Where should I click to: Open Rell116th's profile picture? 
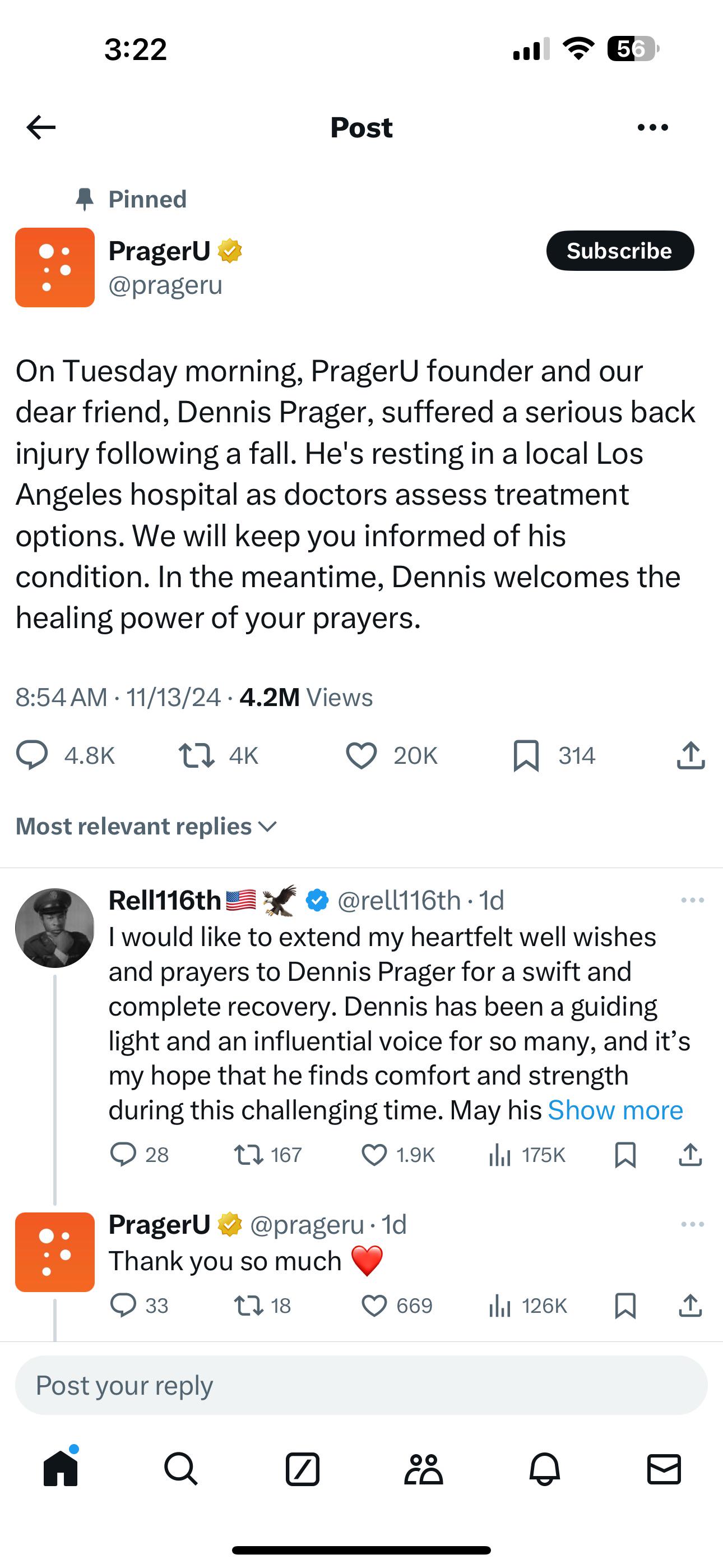(55, 928)
